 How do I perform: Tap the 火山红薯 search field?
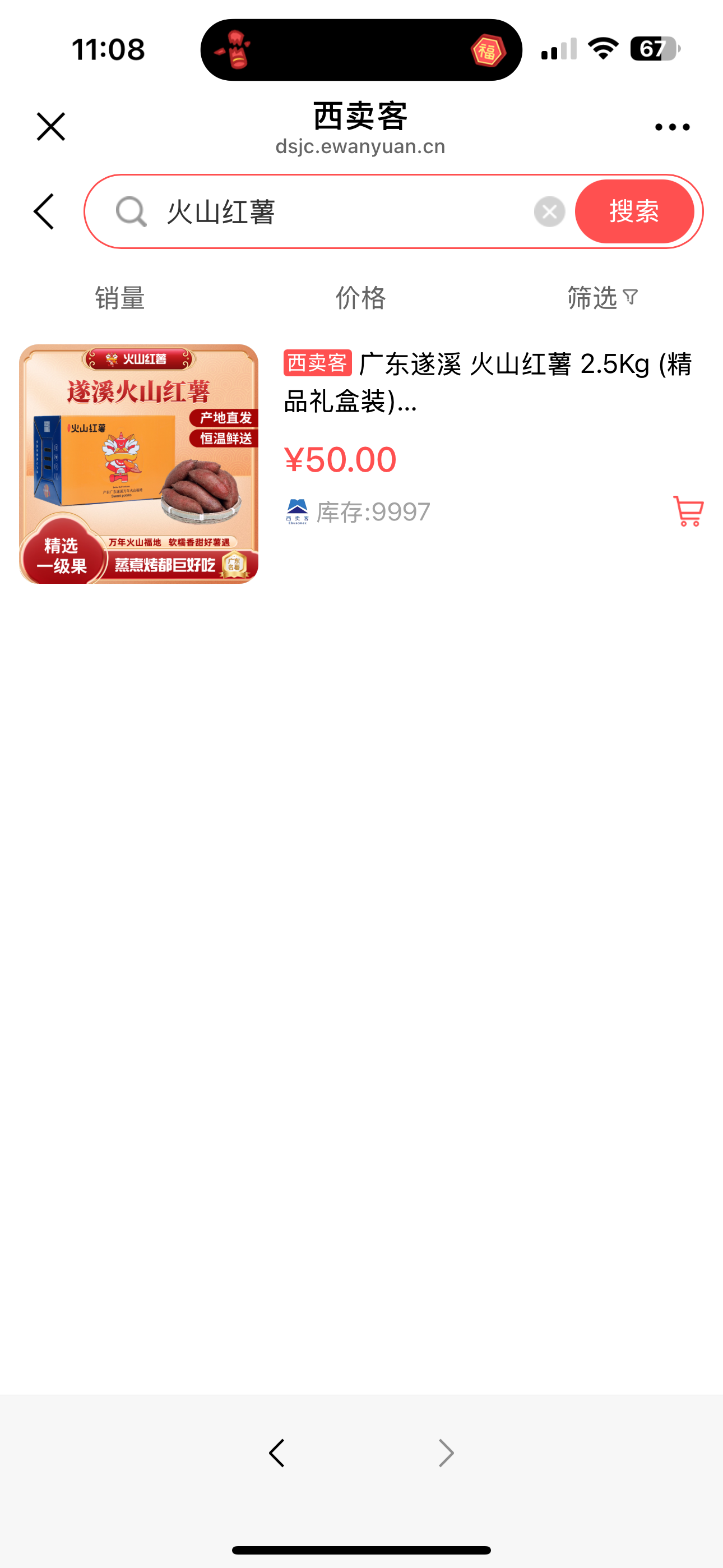[x=341, y=212]
